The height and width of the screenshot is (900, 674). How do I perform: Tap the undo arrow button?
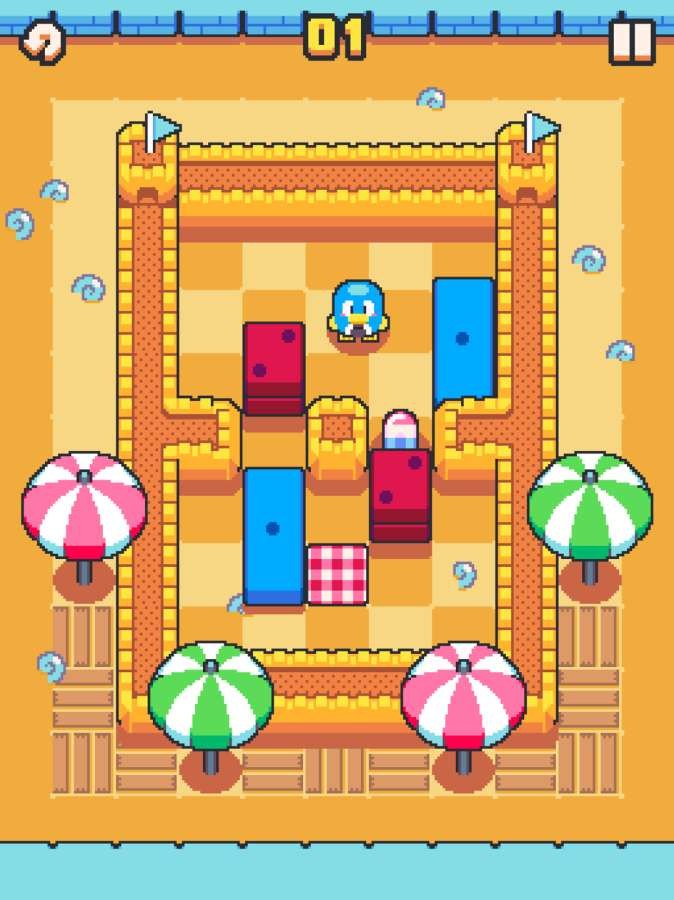[x=42, y=41]
